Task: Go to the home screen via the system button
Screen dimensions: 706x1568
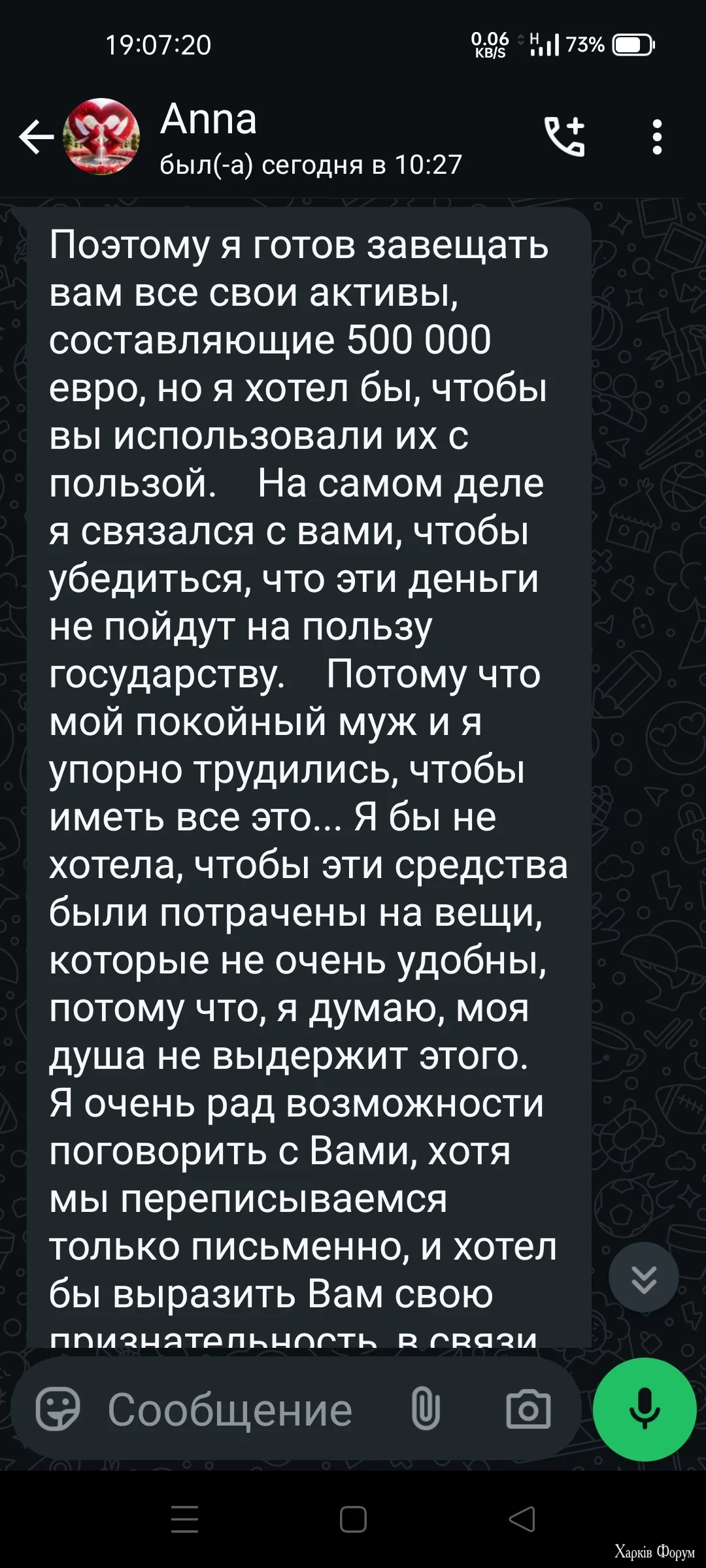Action: (x=353, y=1519)
